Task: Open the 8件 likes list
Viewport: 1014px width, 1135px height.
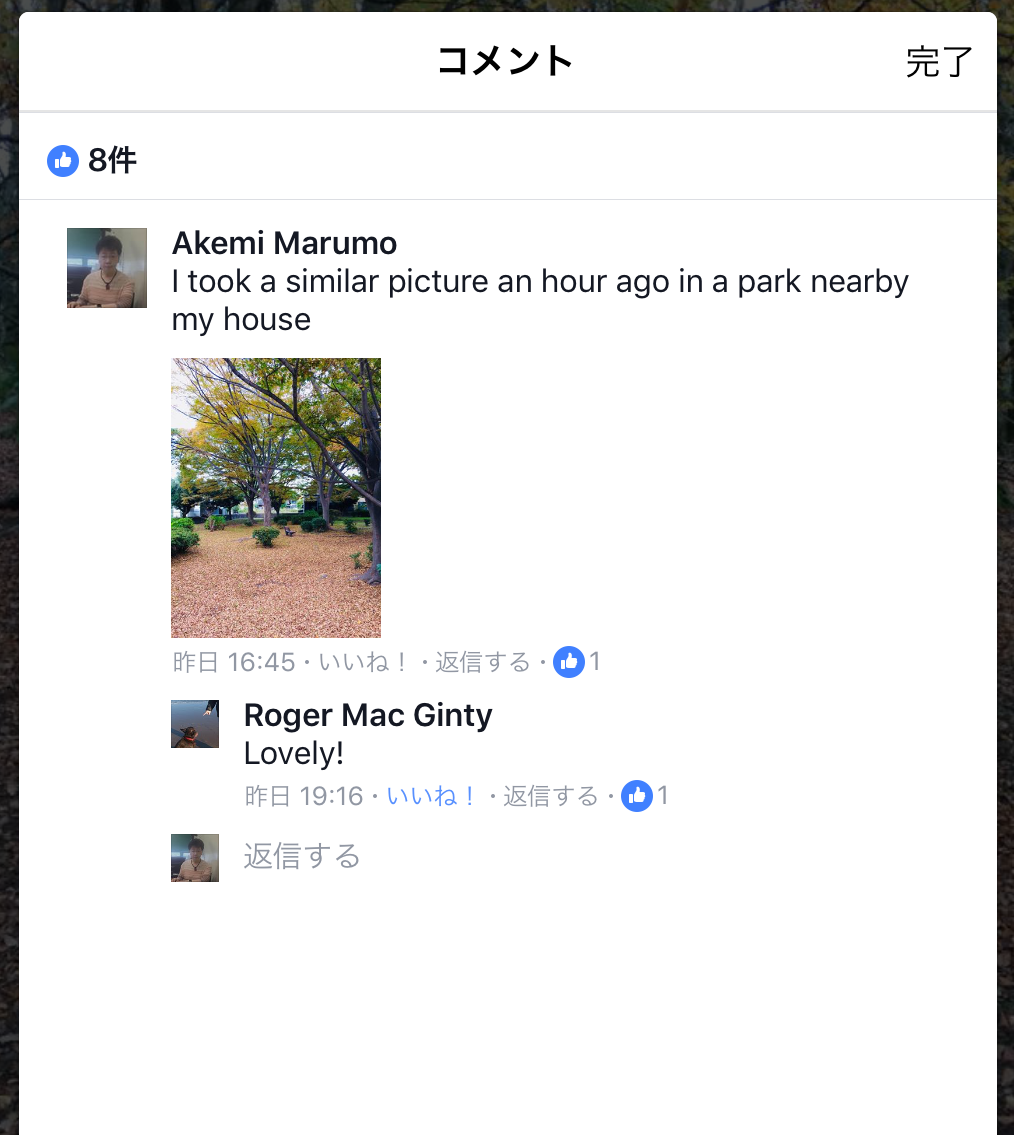Action: coord(93,160)
